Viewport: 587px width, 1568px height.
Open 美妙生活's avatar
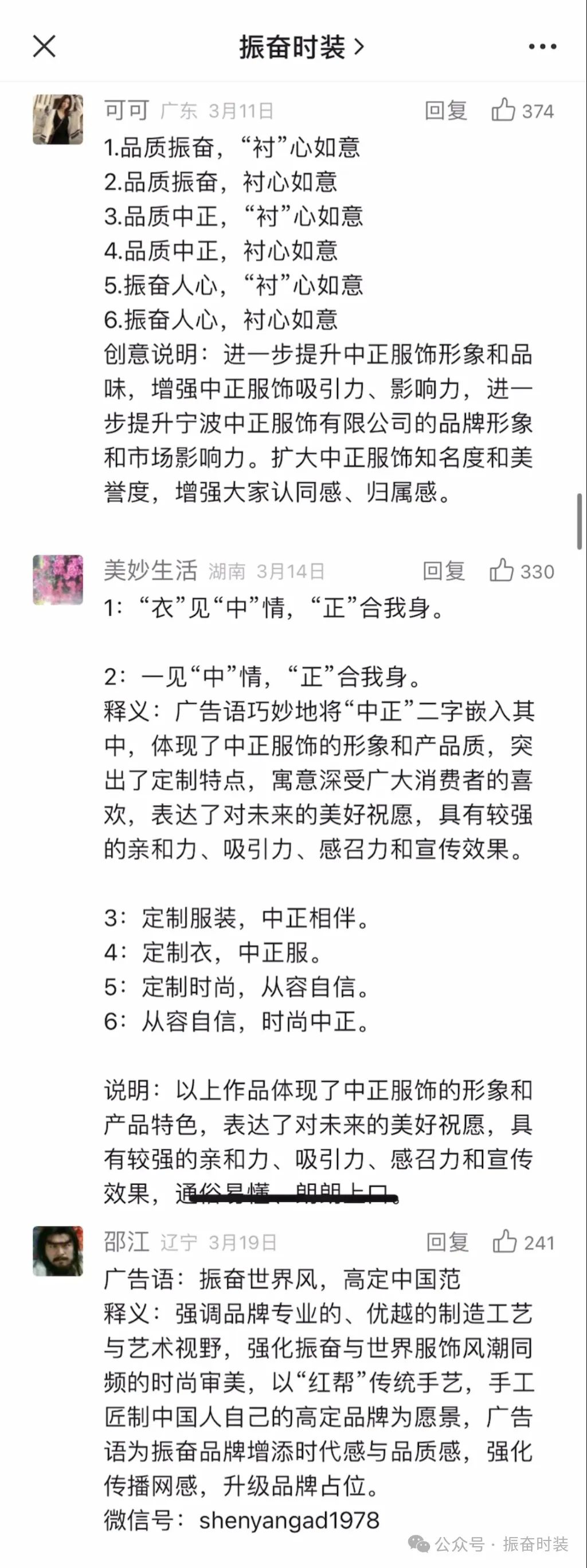coord(58,579)
